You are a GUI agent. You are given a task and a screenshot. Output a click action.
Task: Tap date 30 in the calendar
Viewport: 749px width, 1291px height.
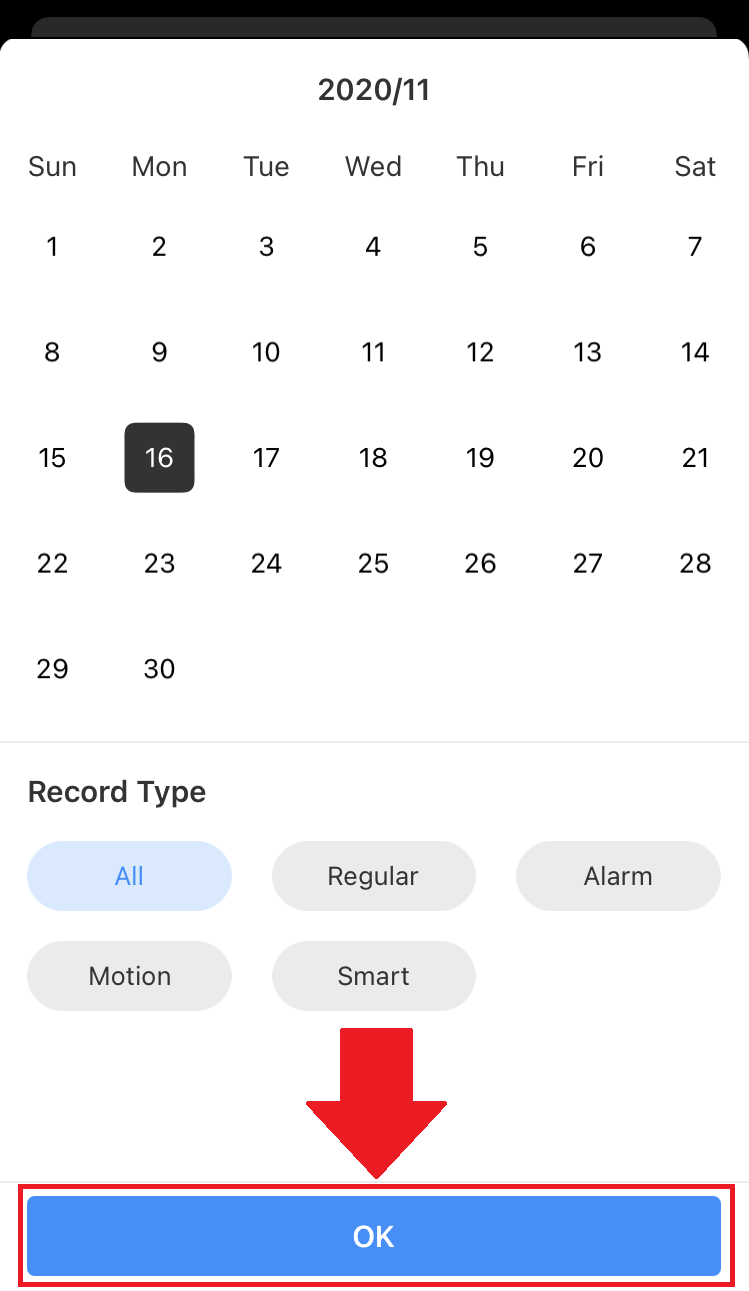[159, 669]
